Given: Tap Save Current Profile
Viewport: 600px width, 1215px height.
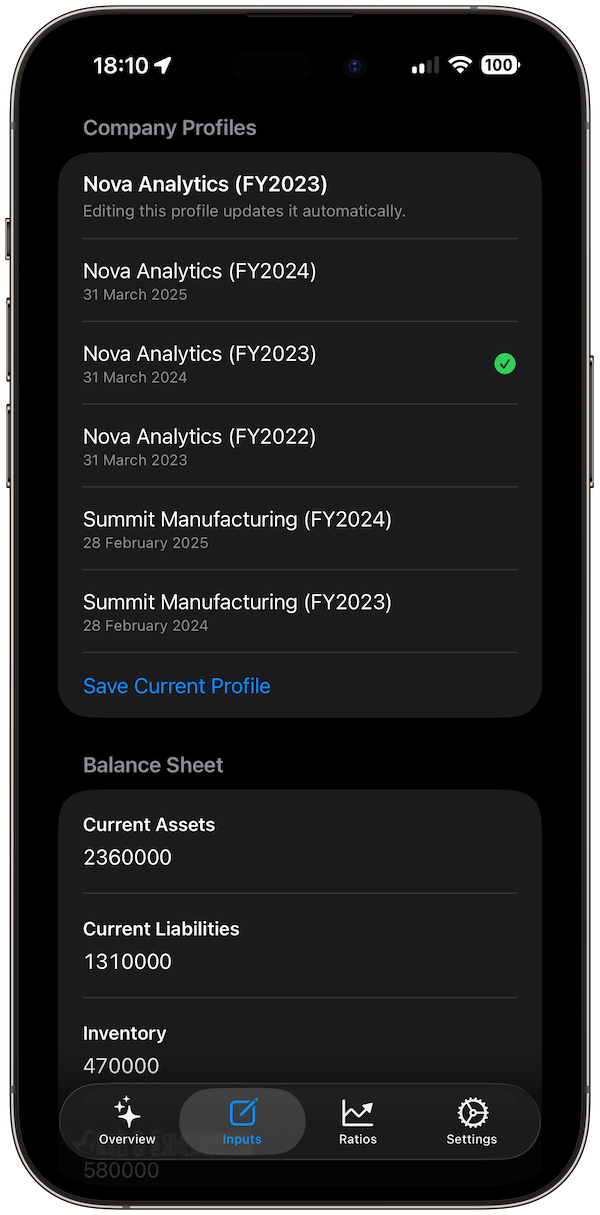Looking at the screenshot, I should click(177, 686).
